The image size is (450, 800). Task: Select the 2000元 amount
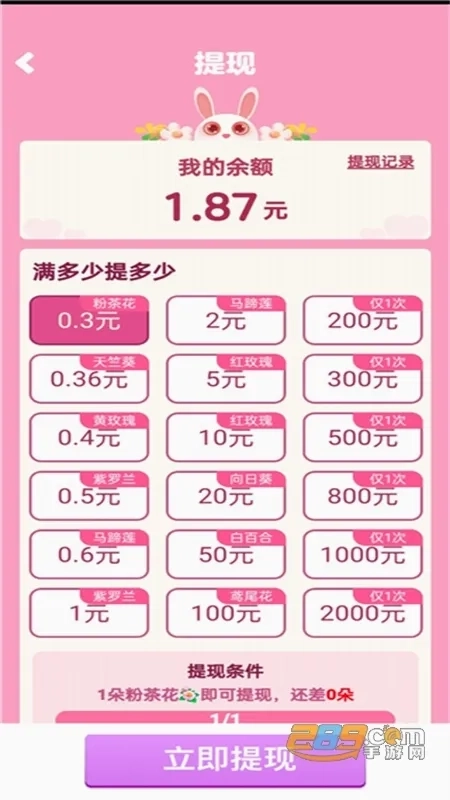pos(363,613)
